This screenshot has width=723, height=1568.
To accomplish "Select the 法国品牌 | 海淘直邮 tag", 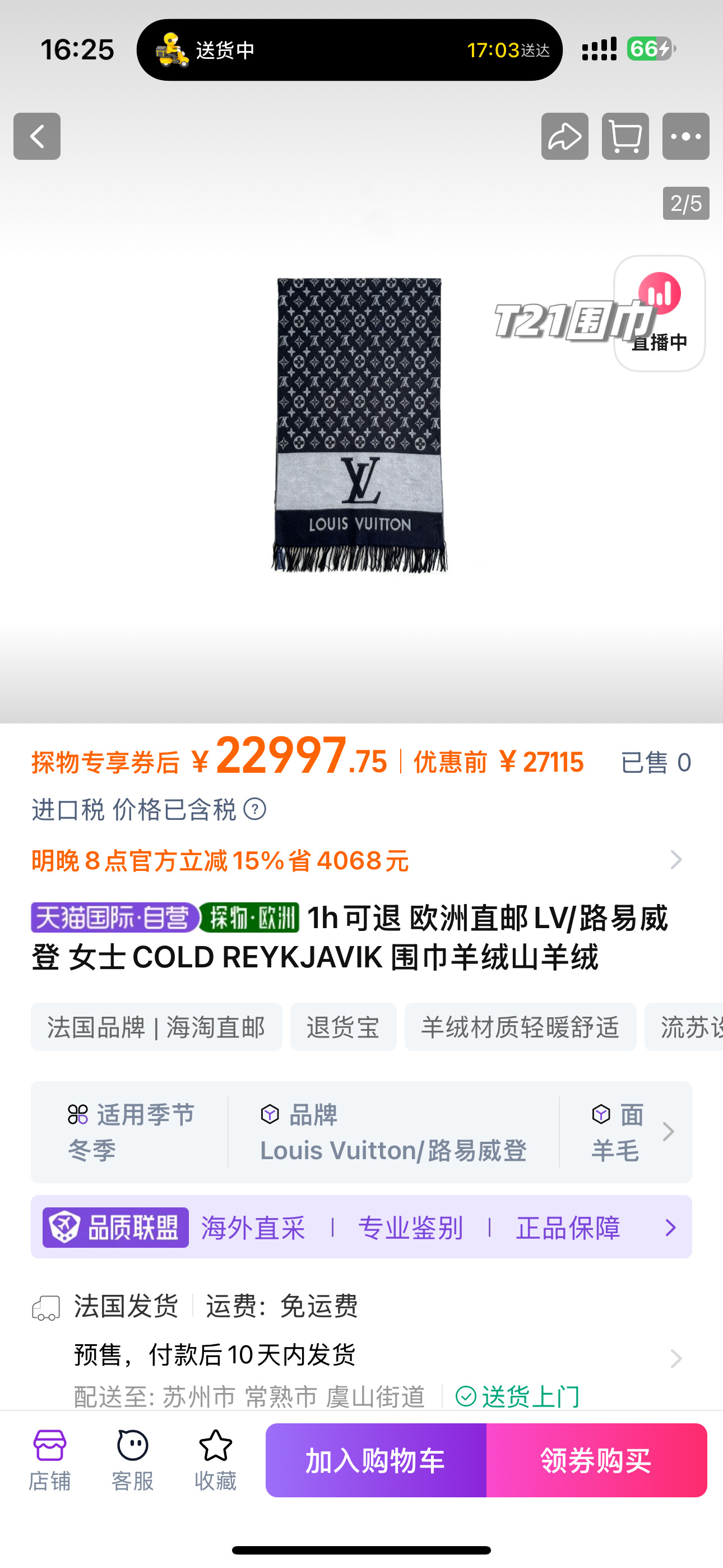I will 156,1027.
